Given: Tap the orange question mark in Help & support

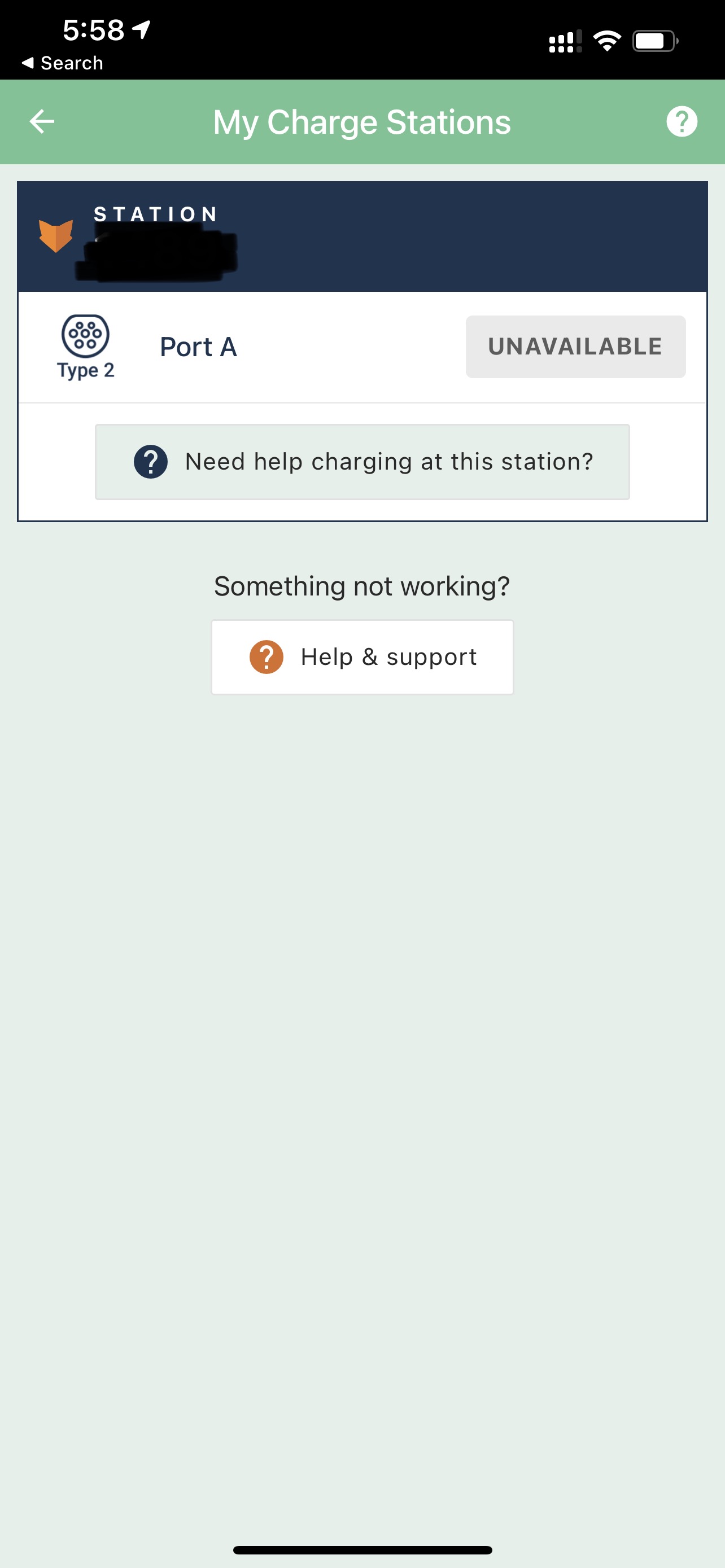Looking at the screenshot, I should 266,656.
